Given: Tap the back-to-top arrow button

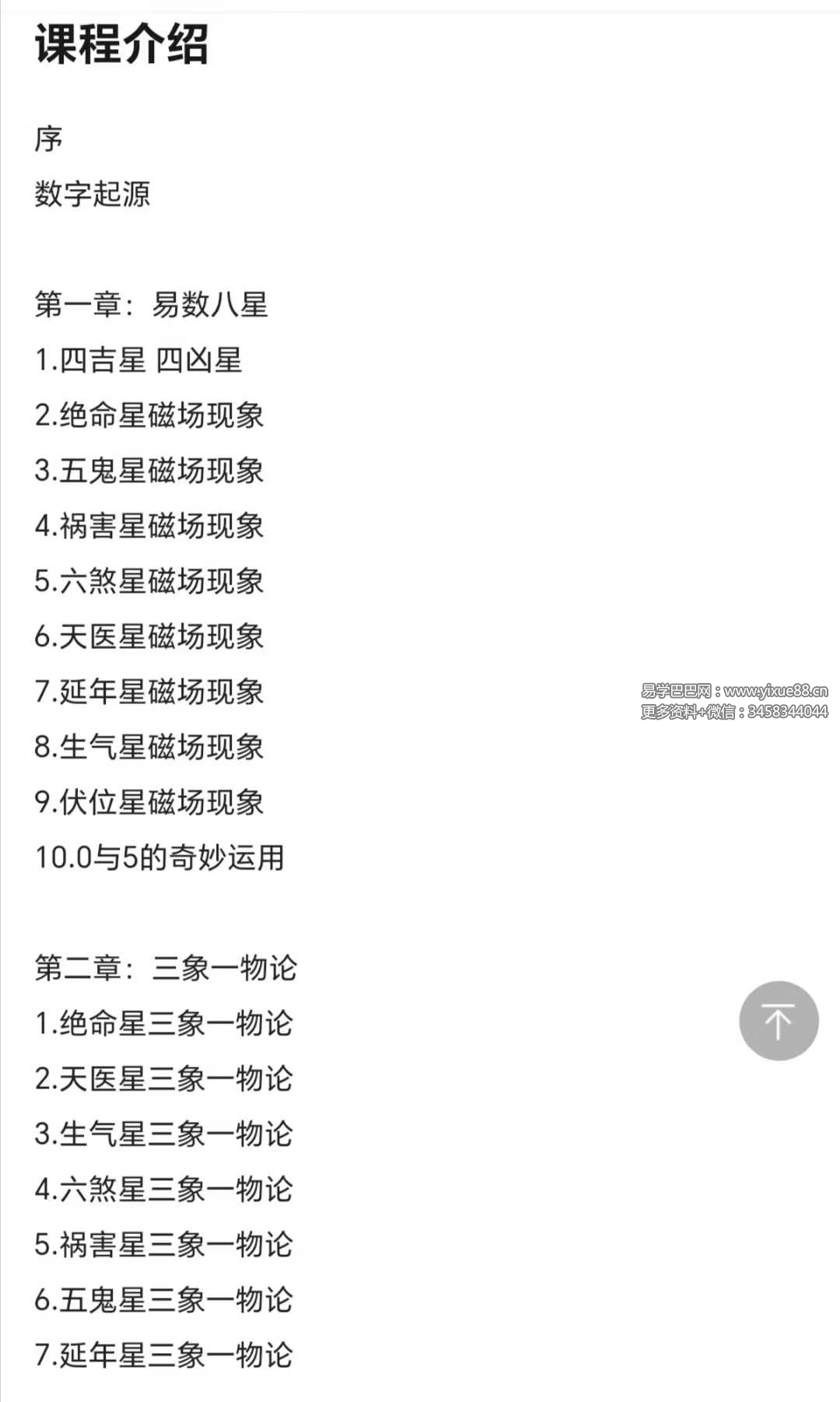Looking at the screenshot, I should 779,1021.
